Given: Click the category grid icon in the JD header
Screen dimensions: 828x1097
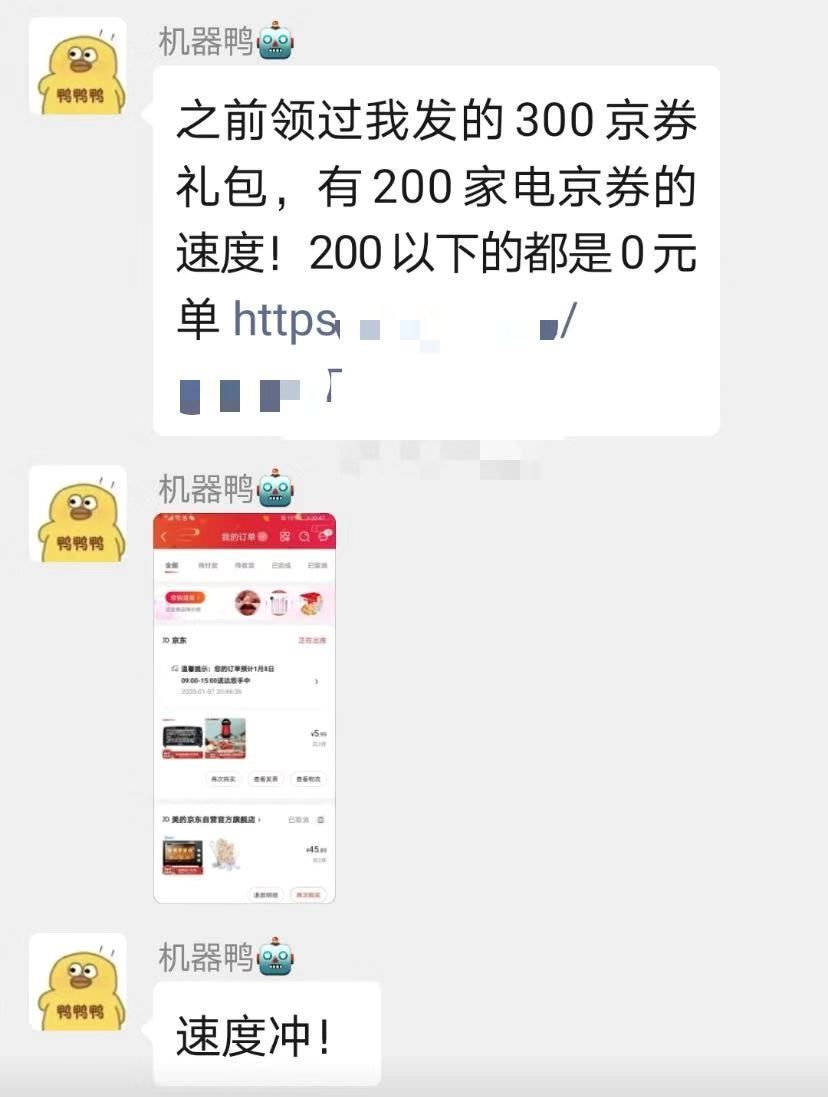Looking at the screenshot, I should [x=284, y=537].
